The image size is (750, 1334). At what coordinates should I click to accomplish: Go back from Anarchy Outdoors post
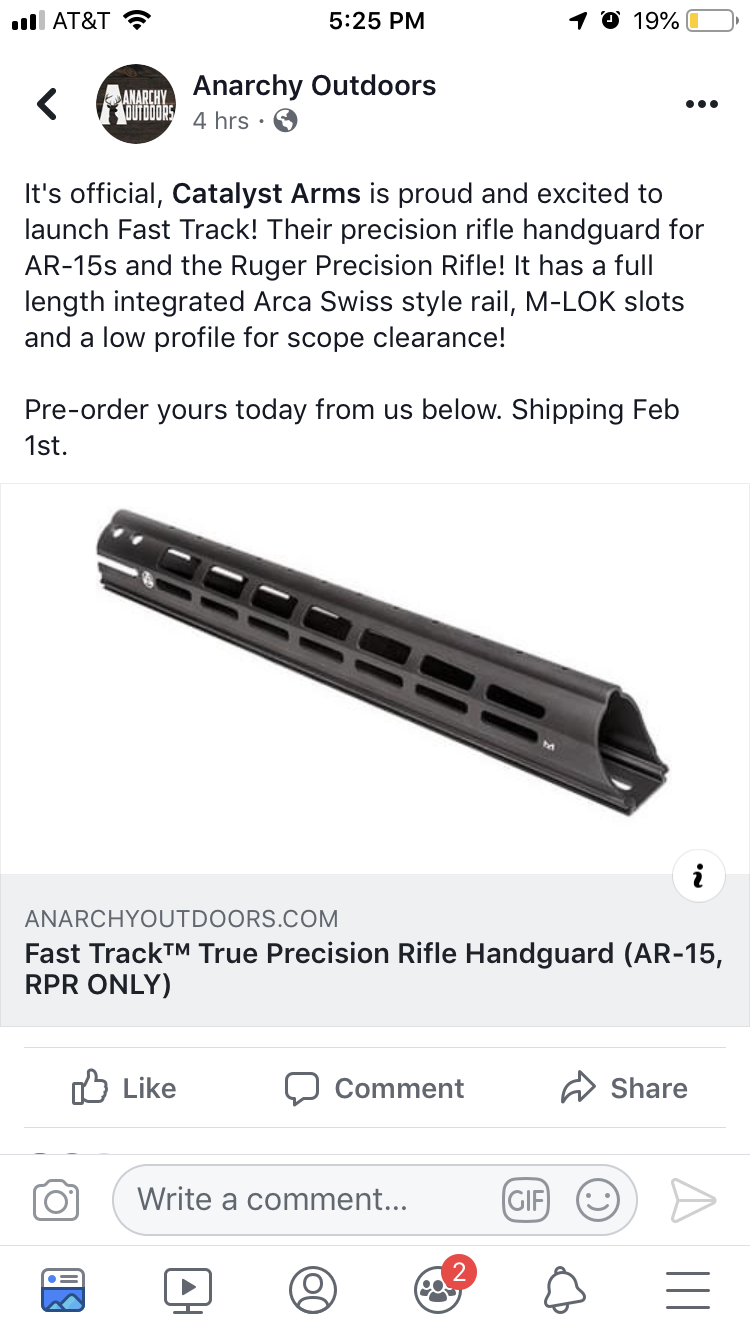[x=47, y=104]
